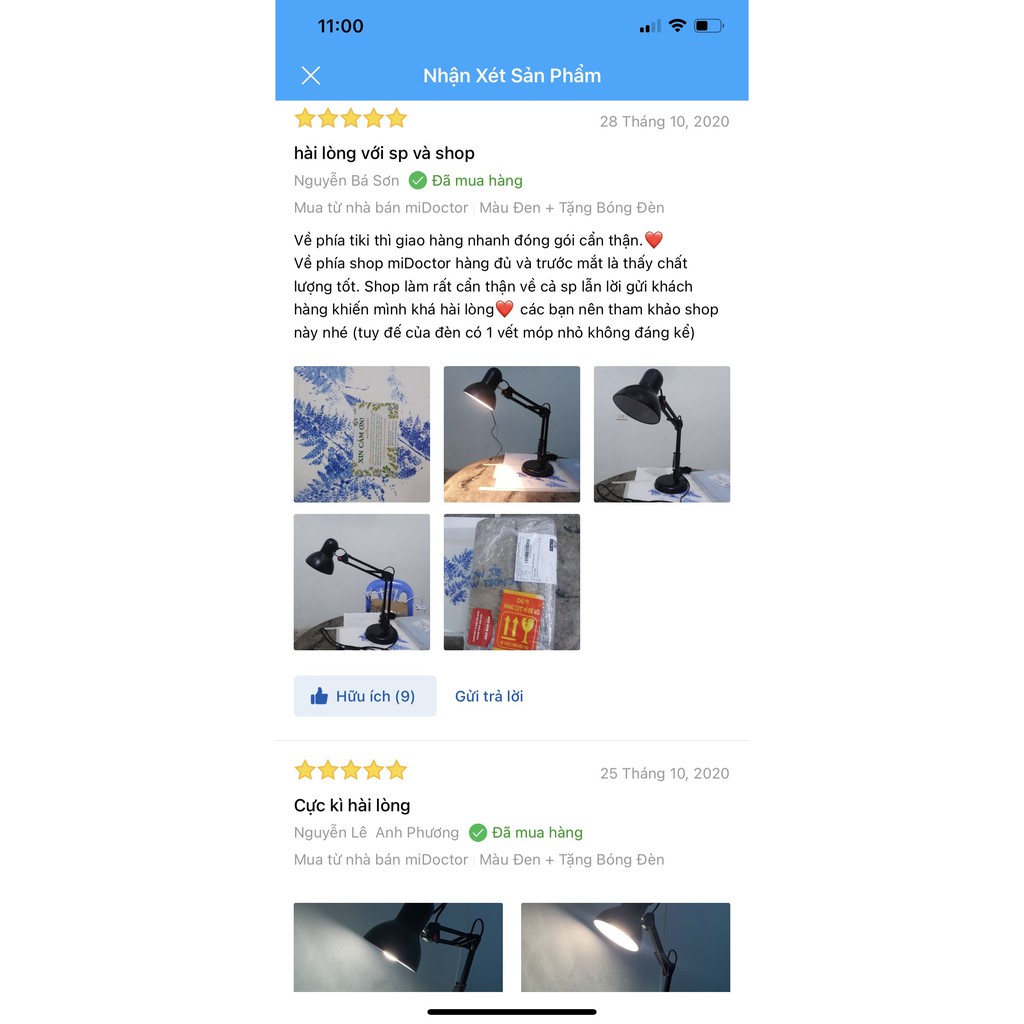Open the first photo in Anh Phương's review
The height and width of the screenshot is (1024, 1024).
click(x=398, y=946)
